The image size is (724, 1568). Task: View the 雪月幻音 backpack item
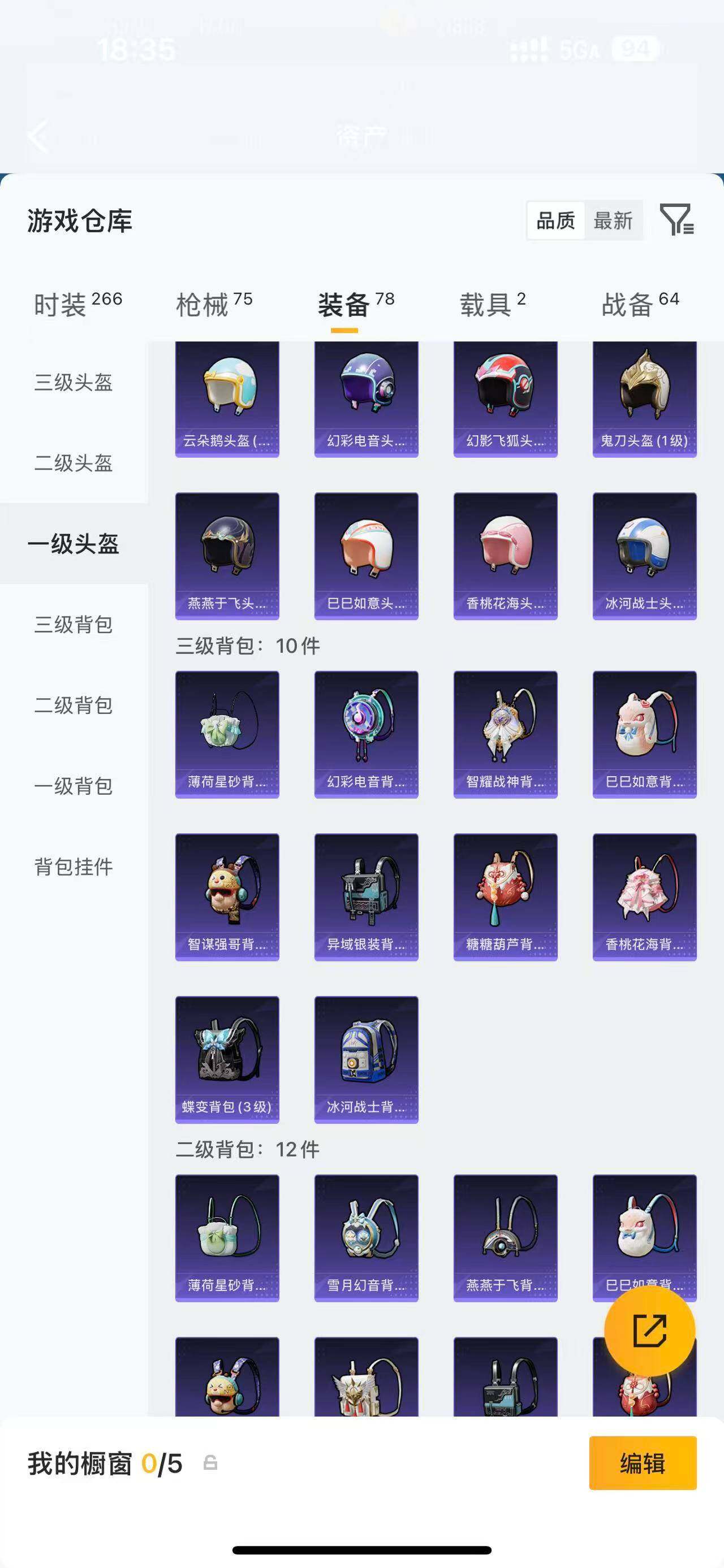(x=366, y=1237)
